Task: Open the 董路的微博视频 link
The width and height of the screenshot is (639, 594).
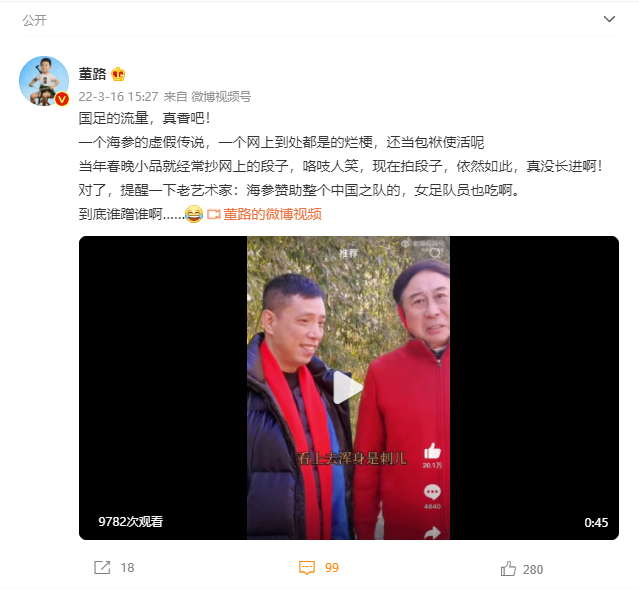Action: click(271, 214)
